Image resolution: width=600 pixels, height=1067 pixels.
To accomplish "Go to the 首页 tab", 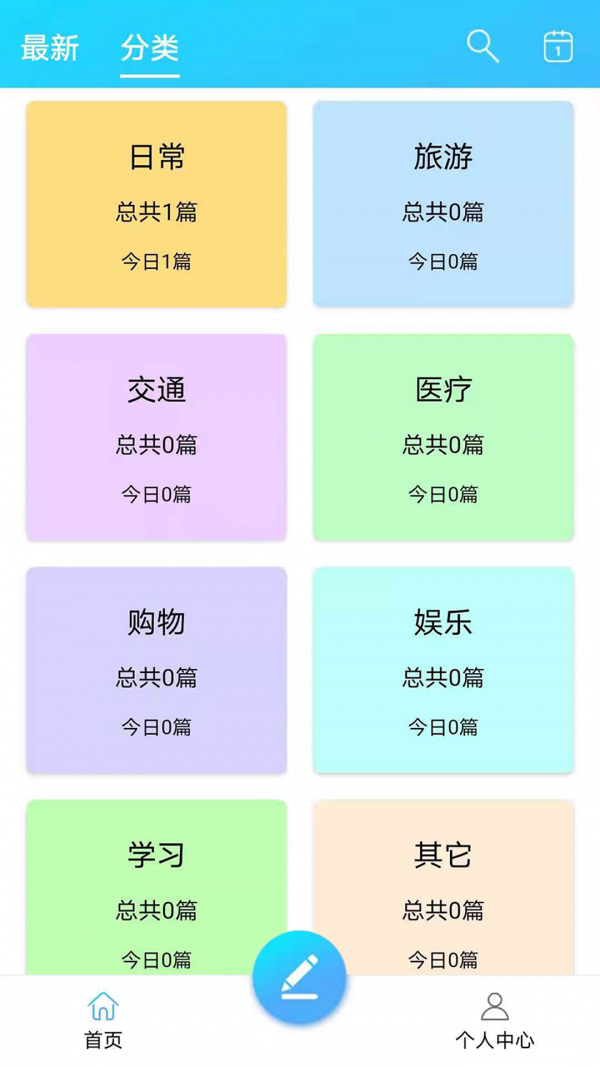I will 103,1020.
